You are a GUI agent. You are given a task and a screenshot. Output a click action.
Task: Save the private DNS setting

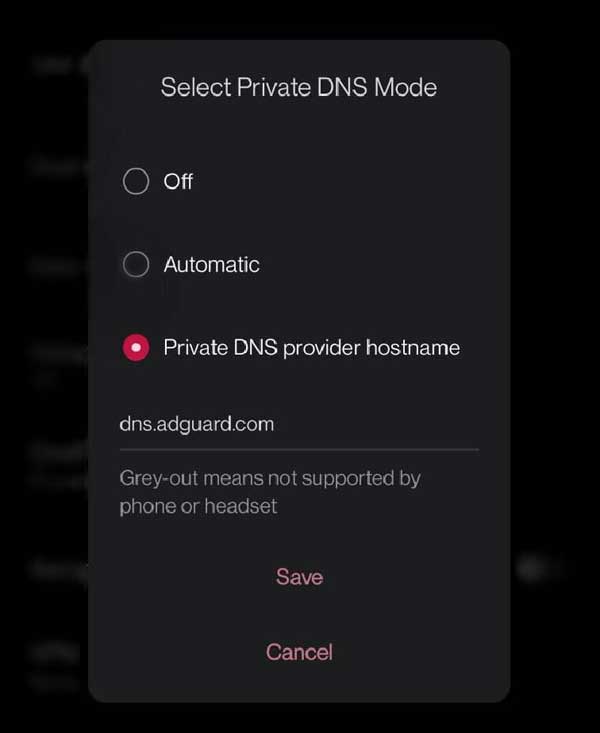(x=299, y=577)
